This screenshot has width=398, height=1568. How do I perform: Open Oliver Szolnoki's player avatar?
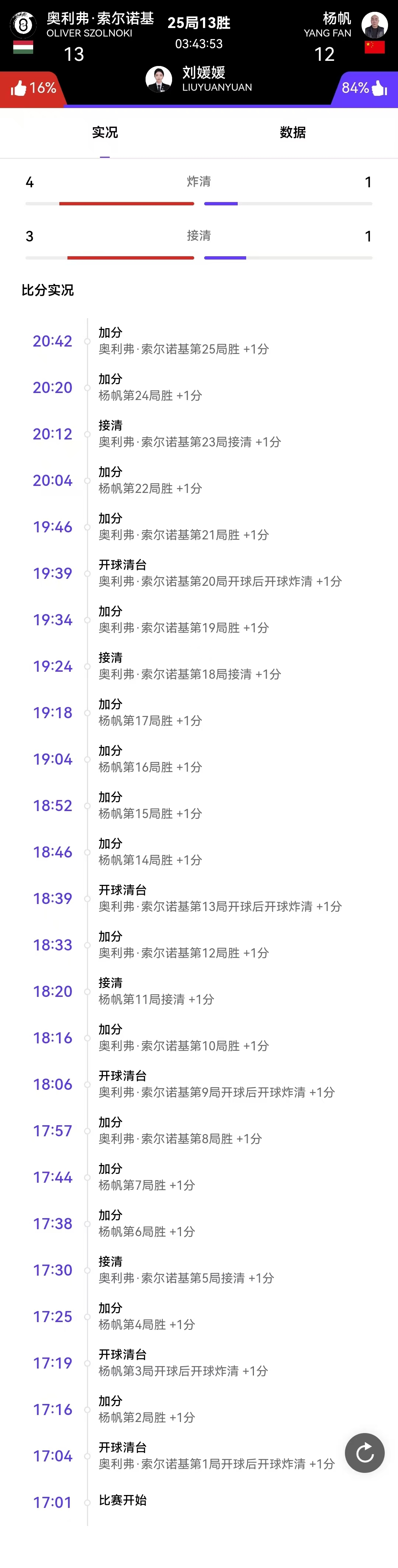[23, 25]
